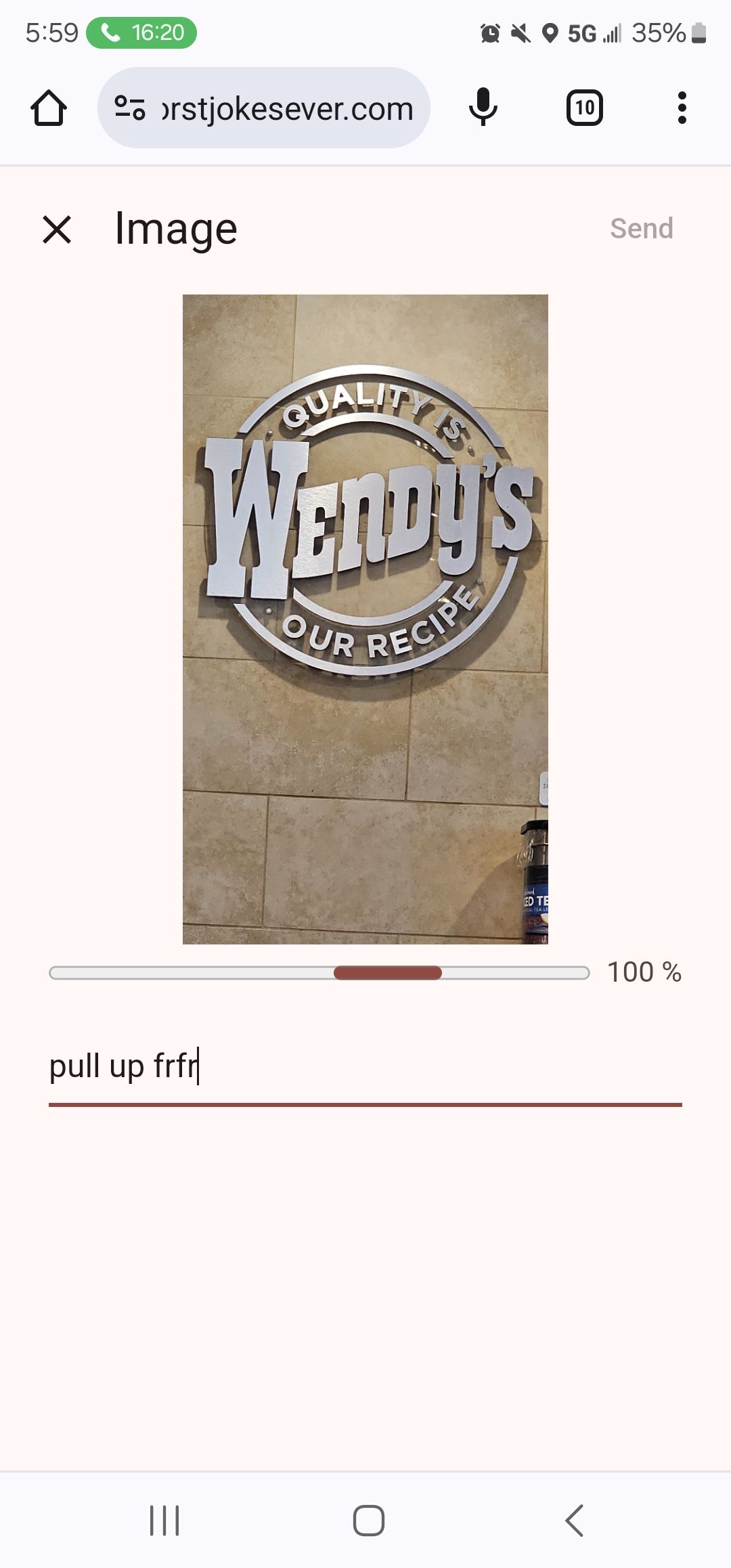Go back using the system navigation
The image size is (731, 1568).
pos(574,1521)
